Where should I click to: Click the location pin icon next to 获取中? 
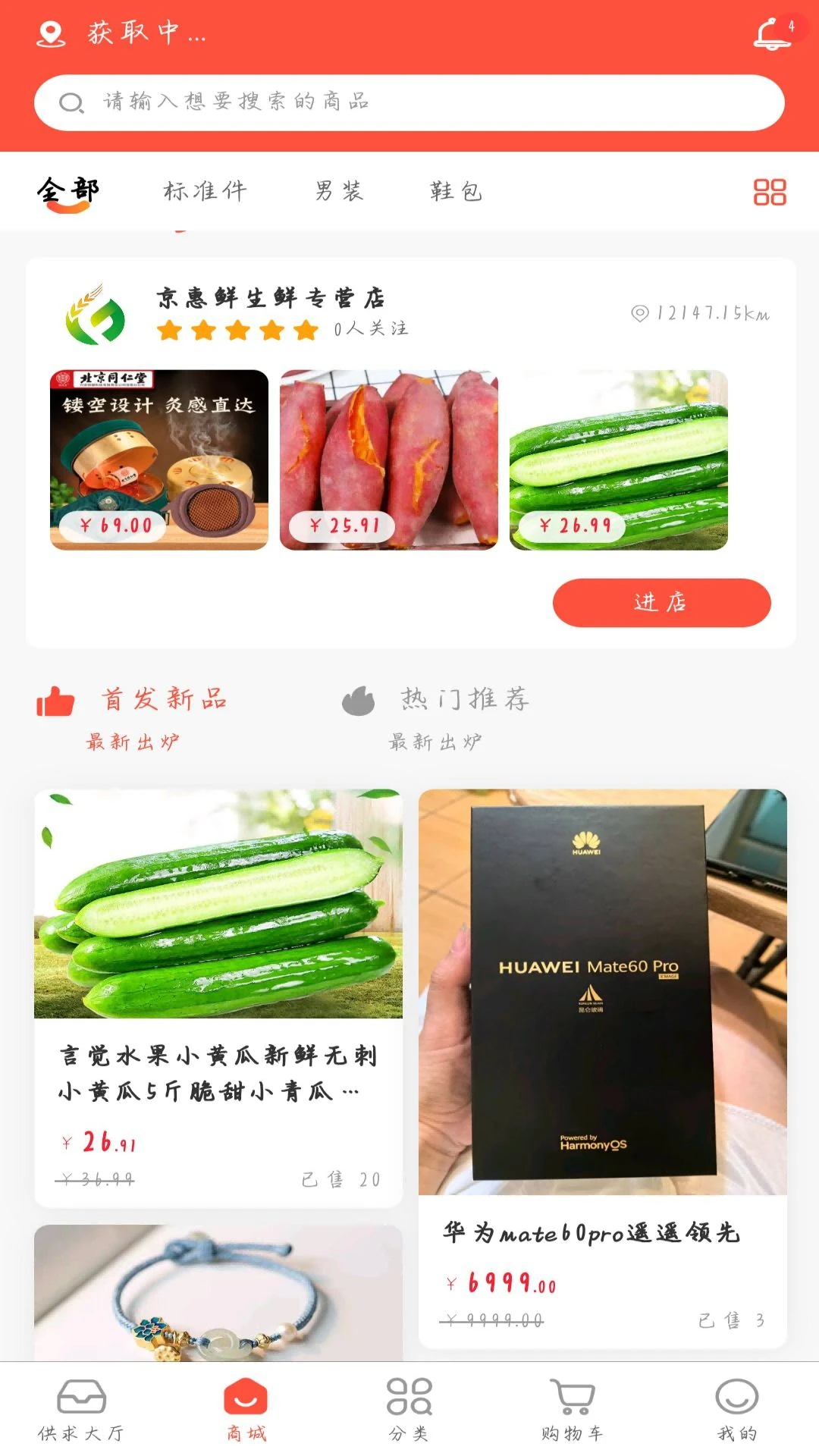(50, 34)
